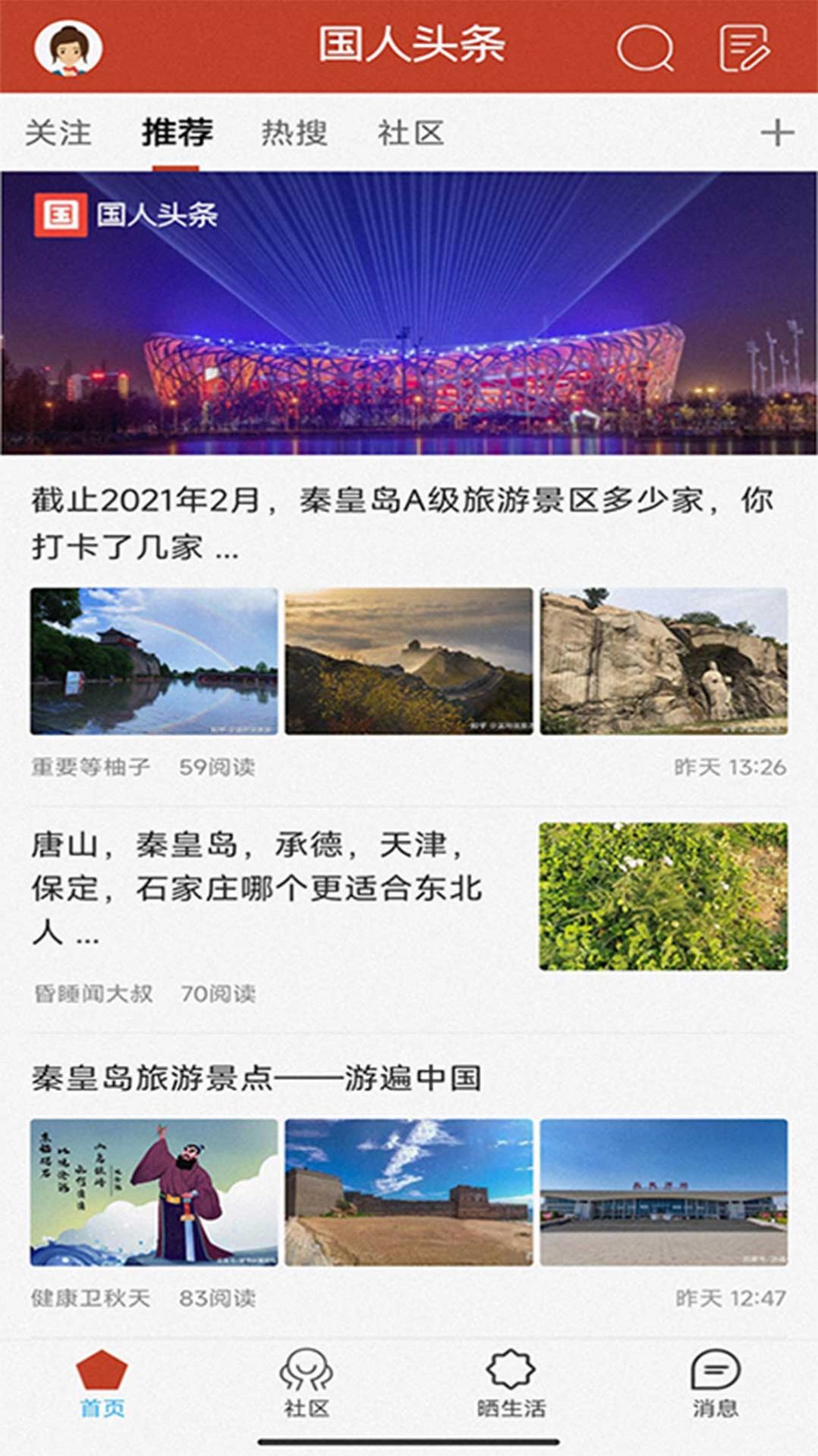The image size is (818, 1456).
Task: Open author profile 重要等柚子
Action: (x=93, y=768)
